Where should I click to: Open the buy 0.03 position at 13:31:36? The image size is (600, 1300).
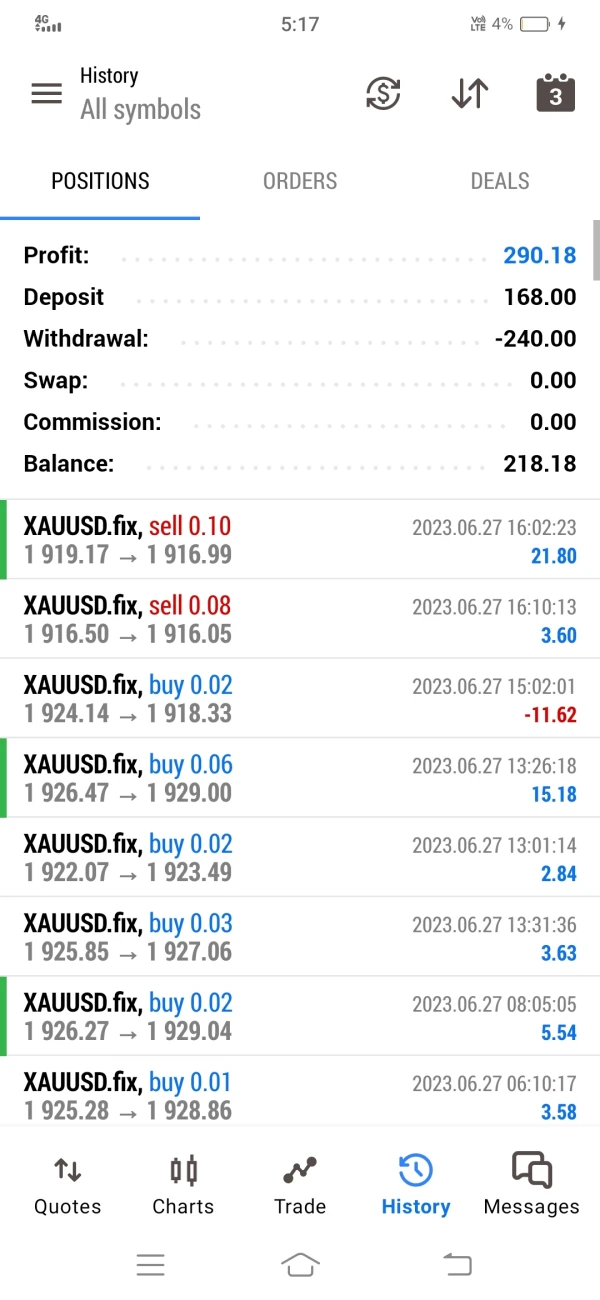(300, 937)
